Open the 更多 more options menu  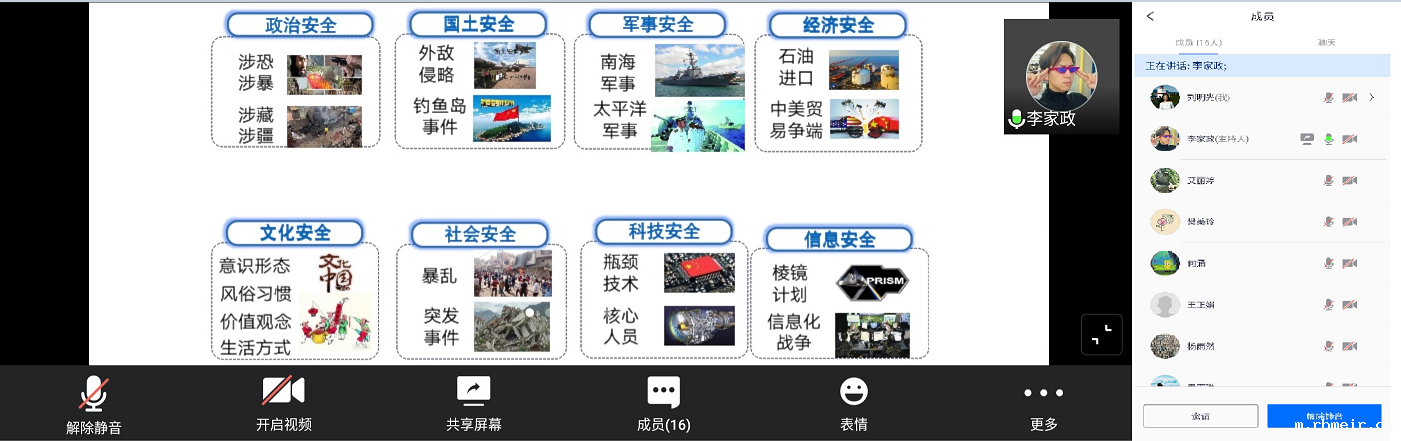point(1043,404)
